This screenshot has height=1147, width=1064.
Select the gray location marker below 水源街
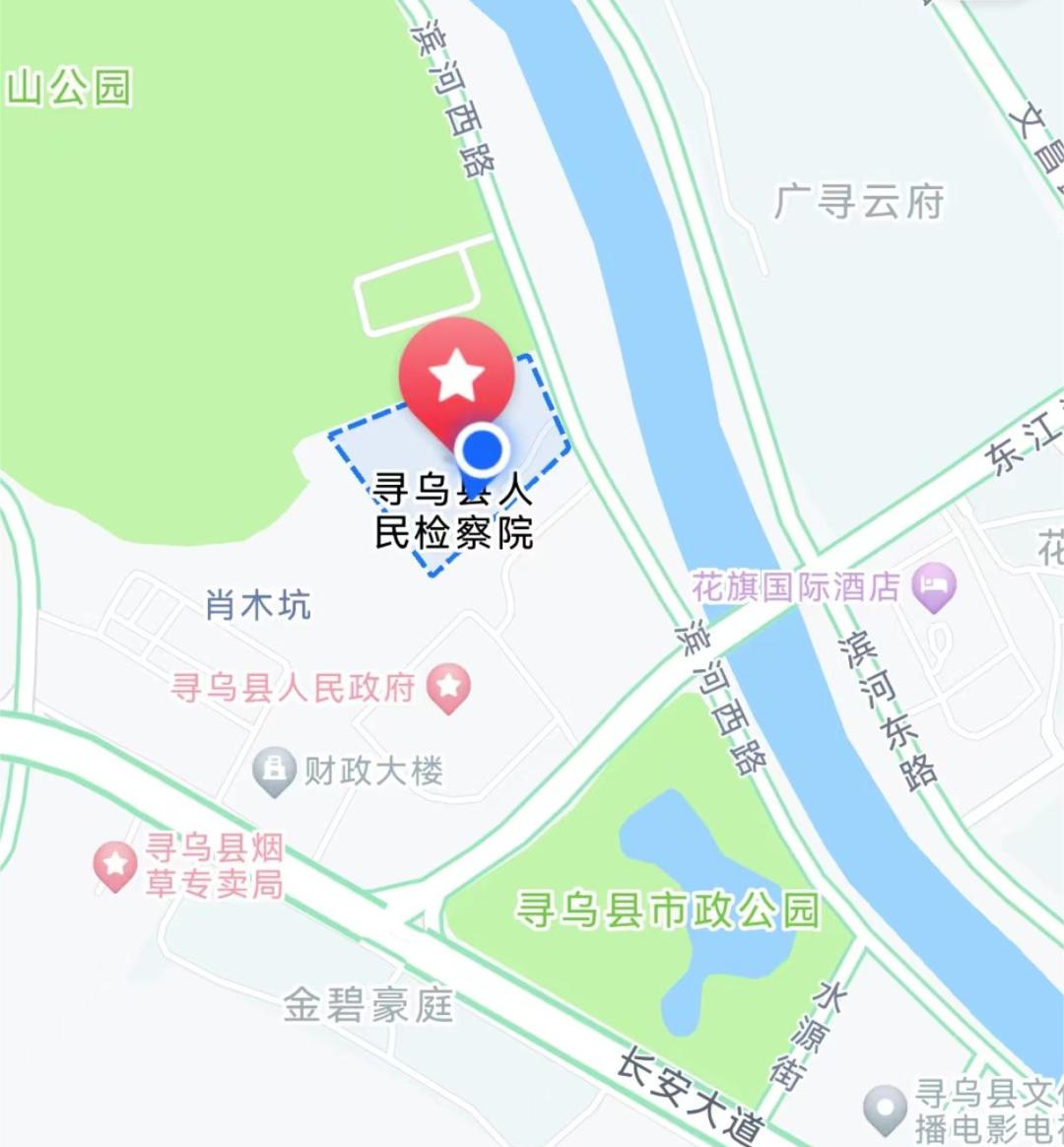pyautogui.click(x=884, y=1110)
